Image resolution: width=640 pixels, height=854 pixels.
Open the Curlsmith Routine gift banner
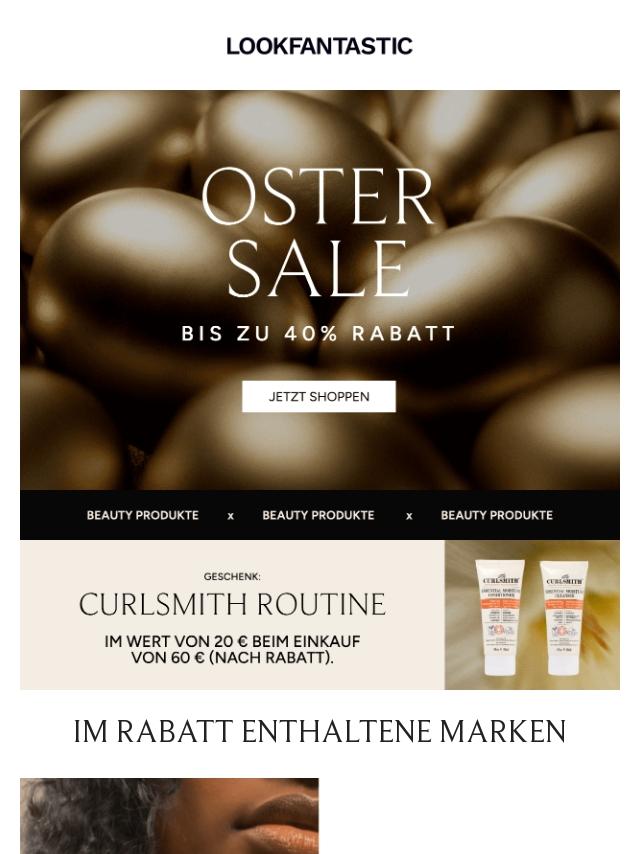[x=319, y=615]
